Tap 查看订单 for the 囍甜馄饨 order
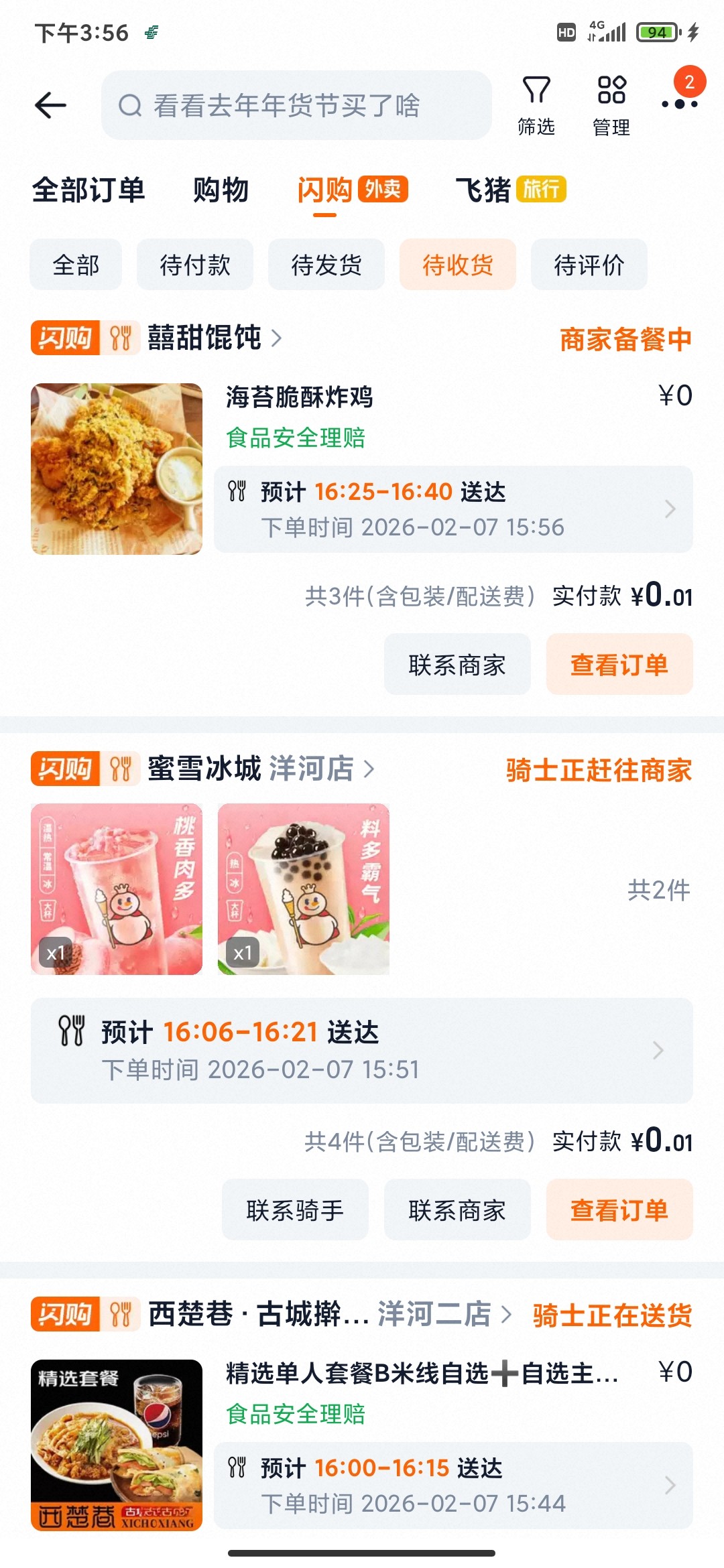The width and height of the screenshot is (724, 1568). click(619, 664)
